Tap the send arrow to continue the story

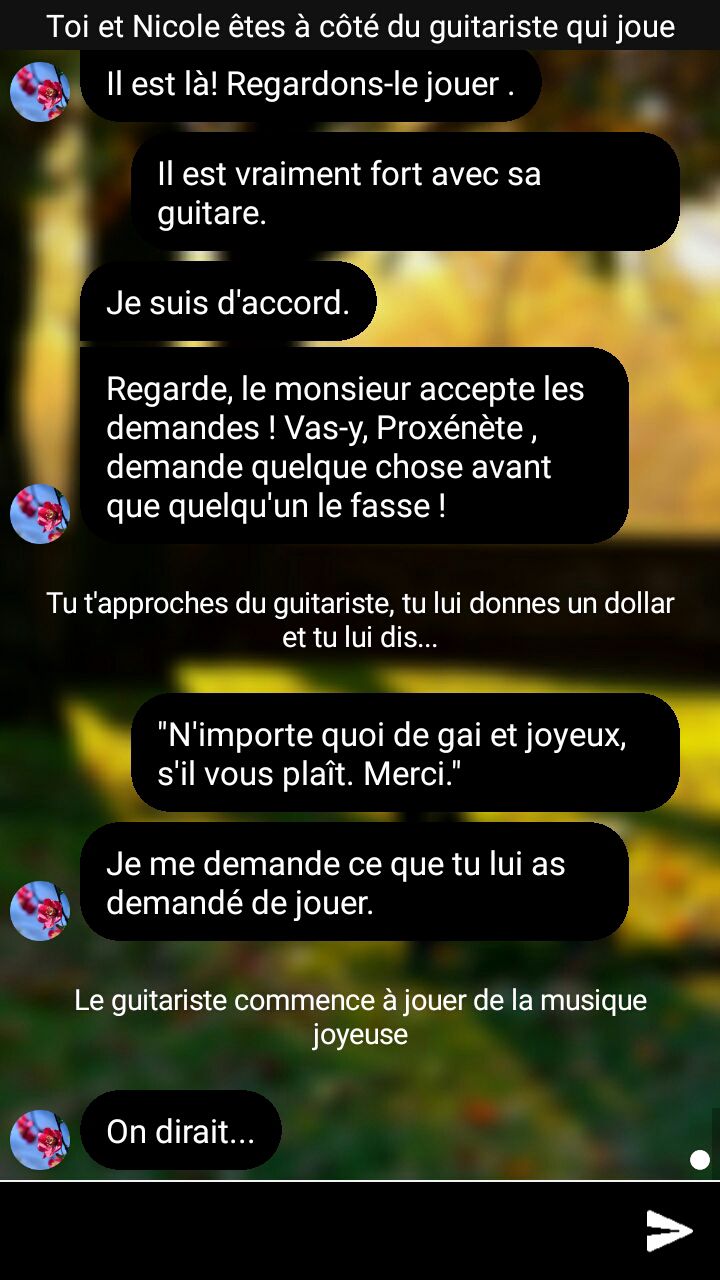[x=669, y=1231]
